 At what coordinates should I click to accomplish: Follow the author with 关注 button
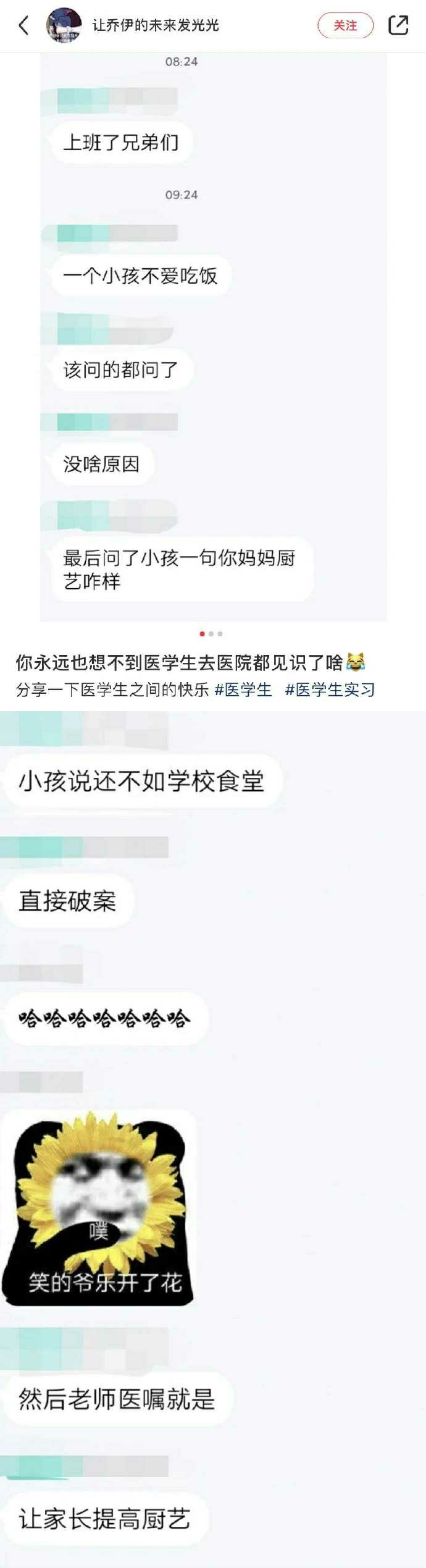(x=345, y=25)
